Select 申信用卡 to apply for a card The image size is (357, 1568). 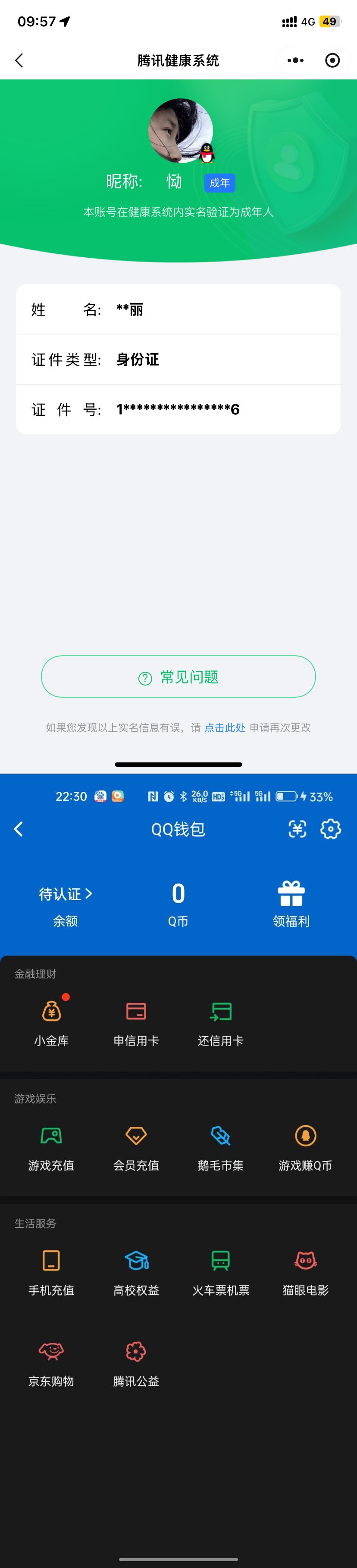point(136,1023)
